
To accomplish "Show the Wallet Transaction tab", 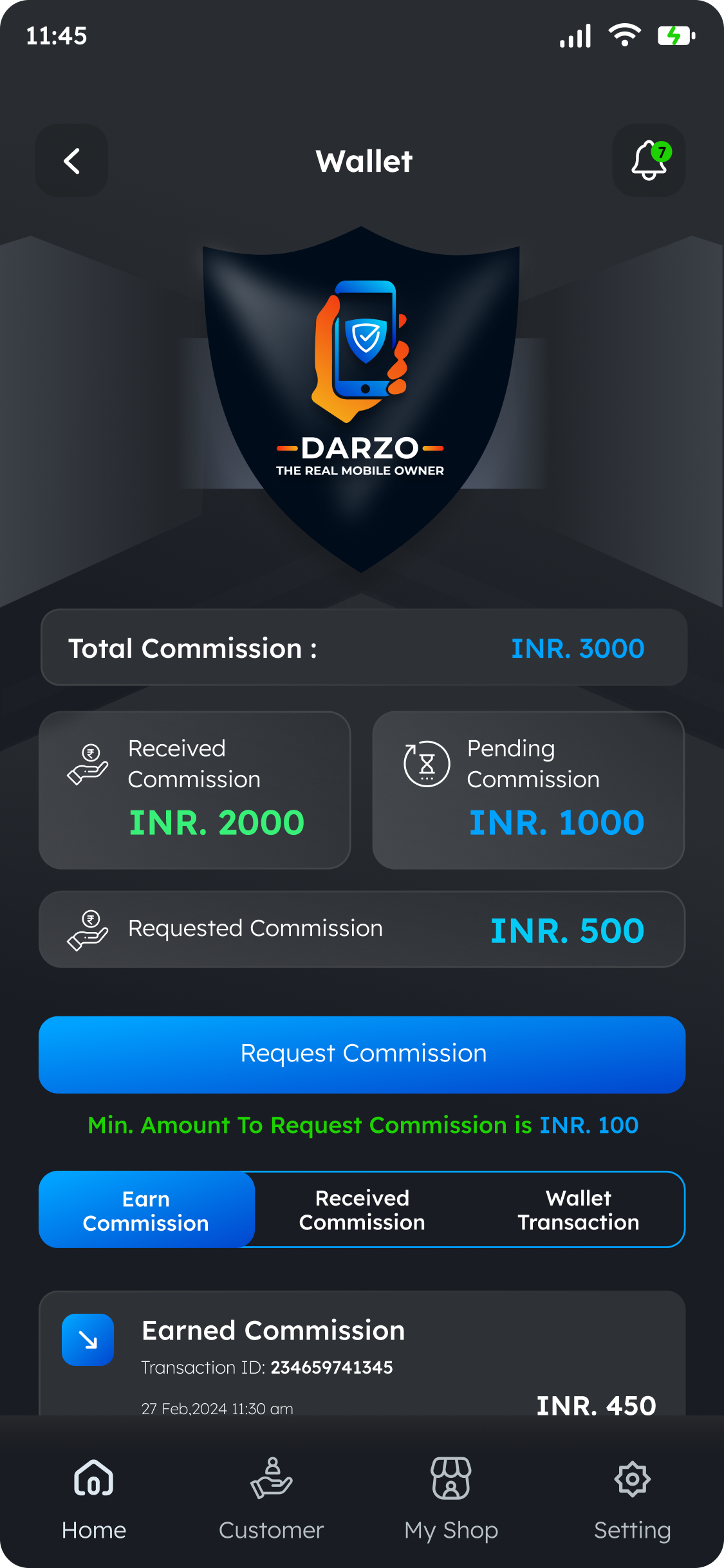I will pos(578,1210).
